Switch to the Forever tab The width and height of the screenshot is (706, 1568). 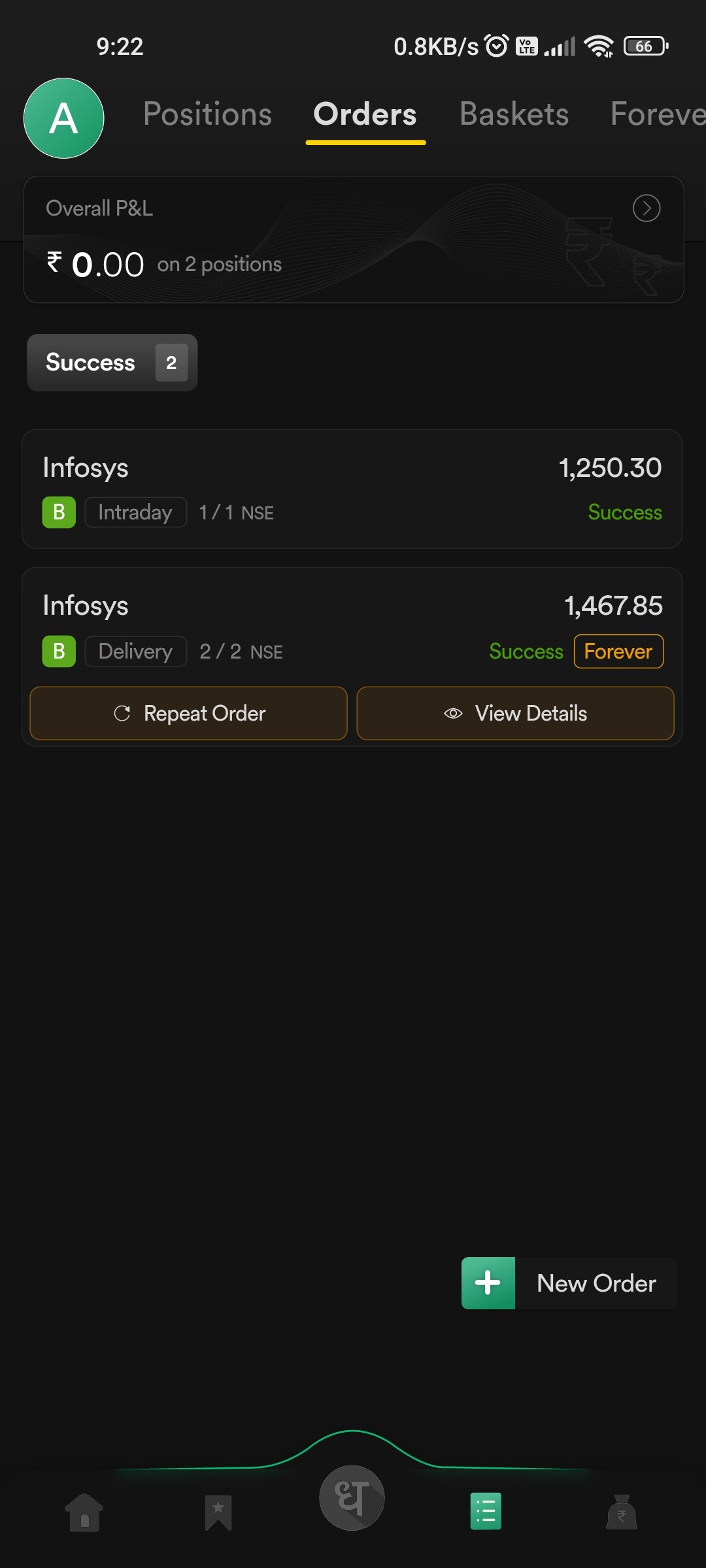(x=658, y=114)
